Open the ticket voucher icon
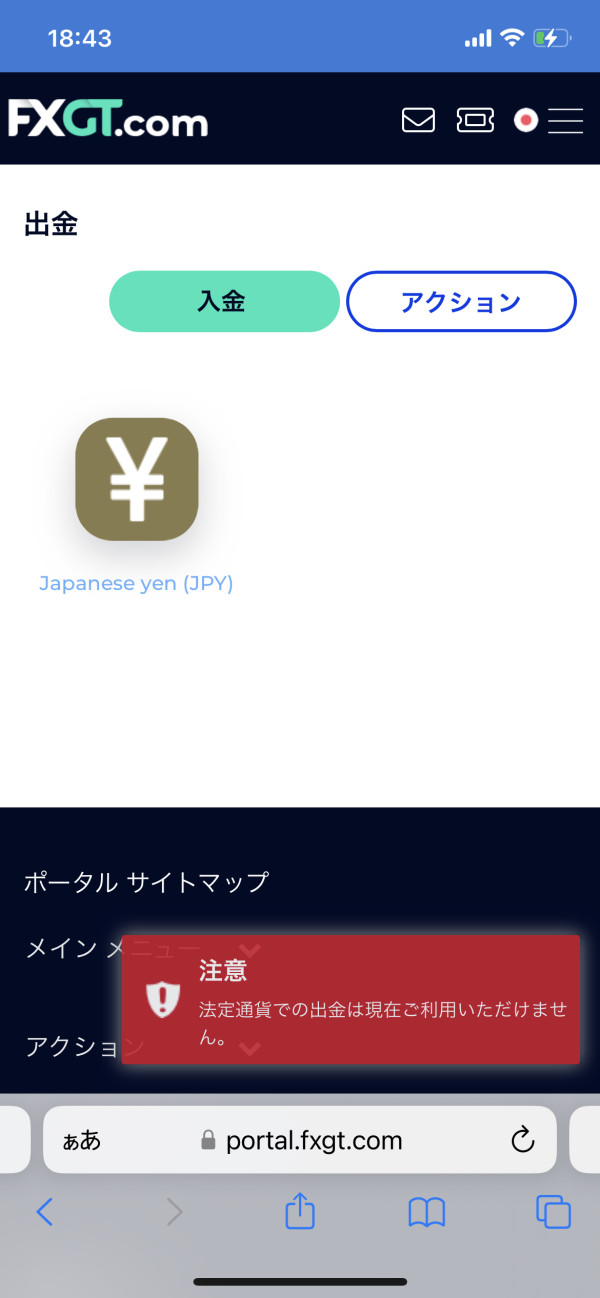The height and width of the screenshot is (1298, 600). tap(475, 120)
